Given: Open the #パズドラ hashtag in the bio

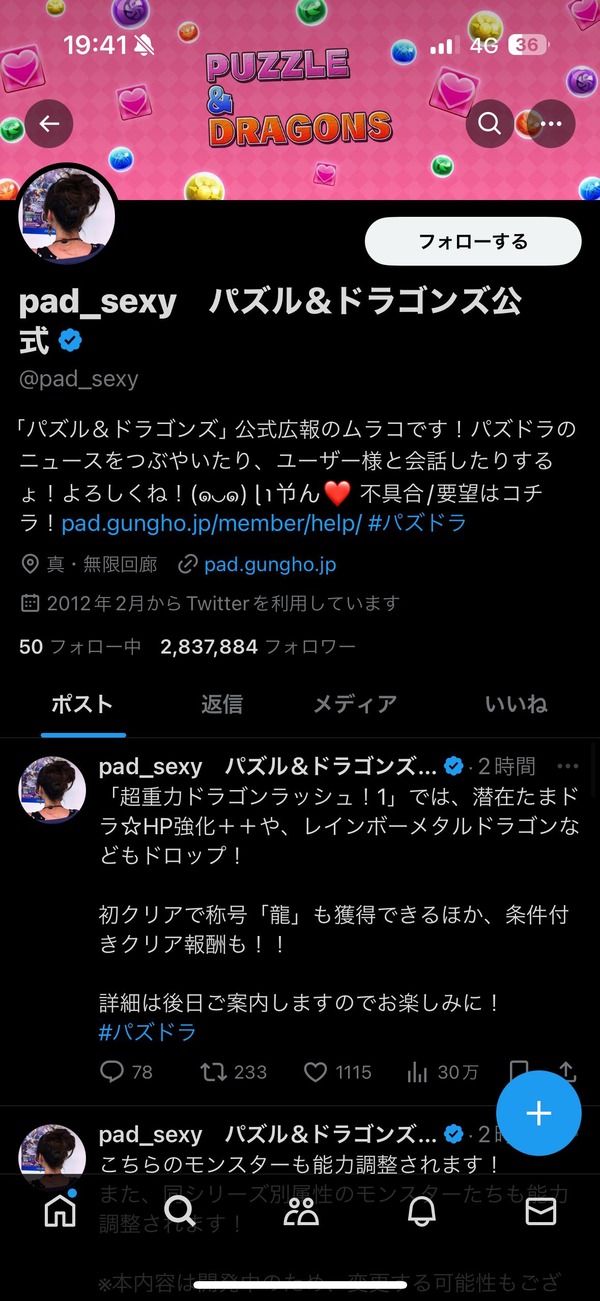Looking at the screenshot, I should 417,523.
